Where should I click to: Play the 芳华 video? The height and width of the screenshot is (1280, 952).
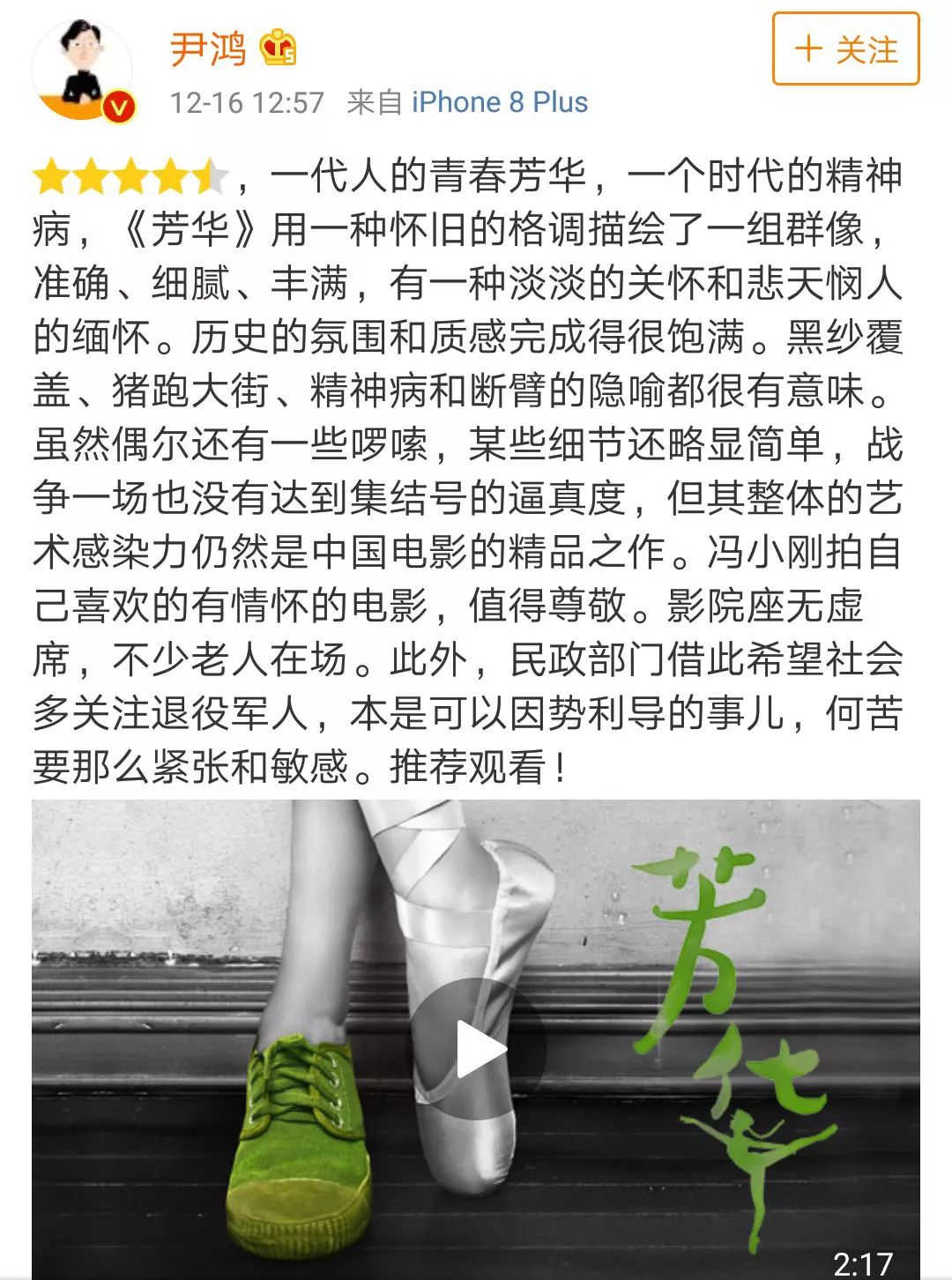click(x=476, y=1048)
